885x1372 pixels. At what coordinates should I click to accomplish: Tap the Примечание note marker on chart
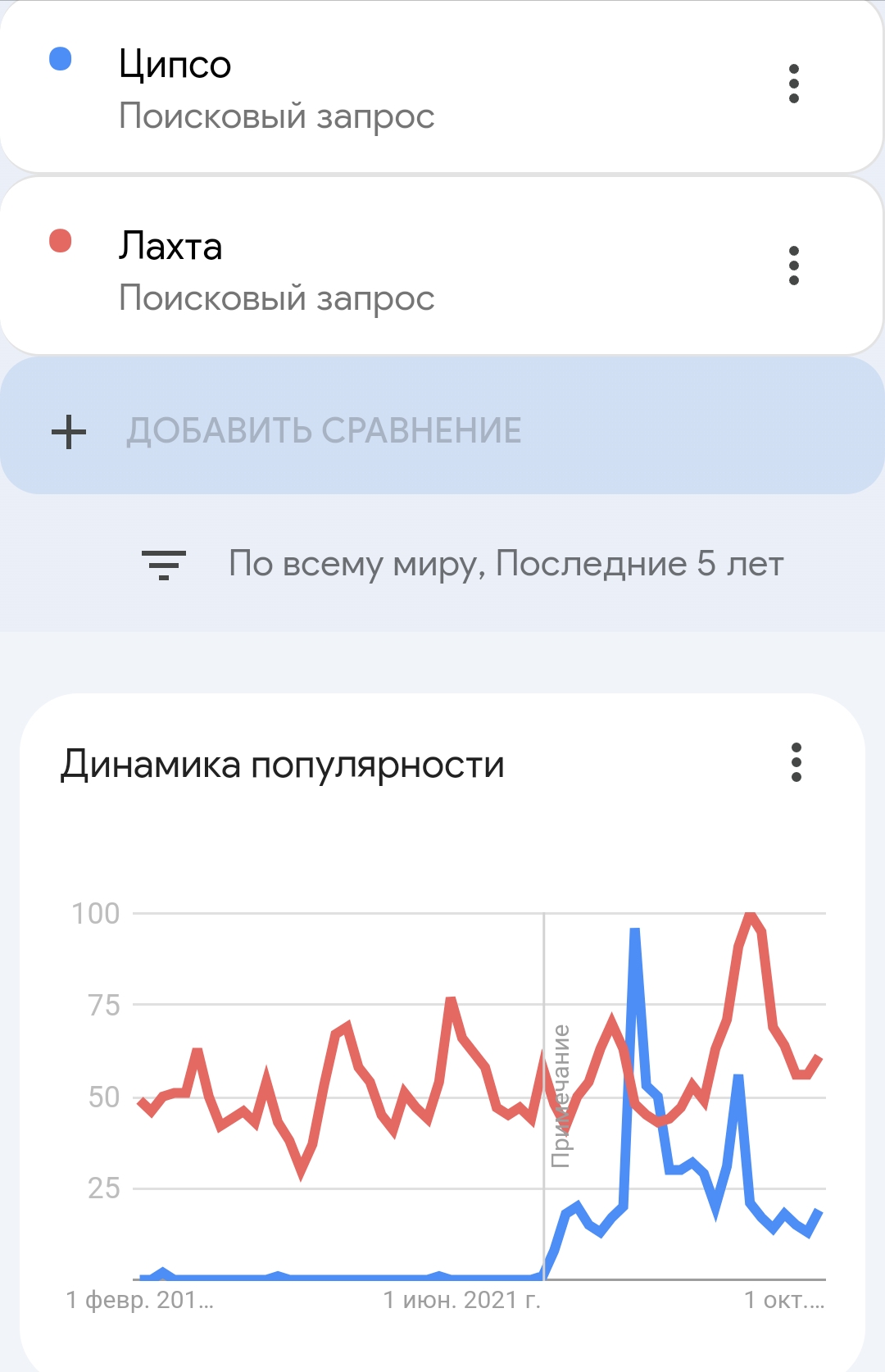click(x=560, y=1095)
